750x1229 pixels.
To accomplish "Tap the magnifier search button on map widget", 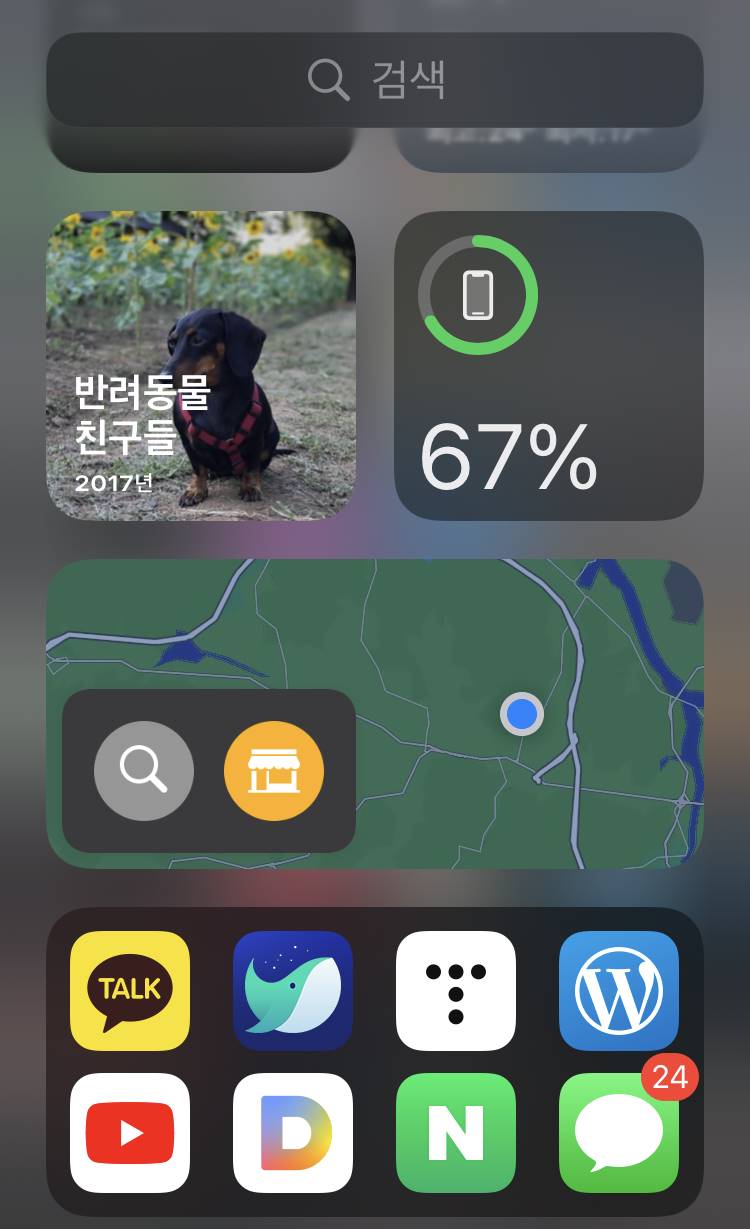I will pyautogui.click(x=144, y=771).
